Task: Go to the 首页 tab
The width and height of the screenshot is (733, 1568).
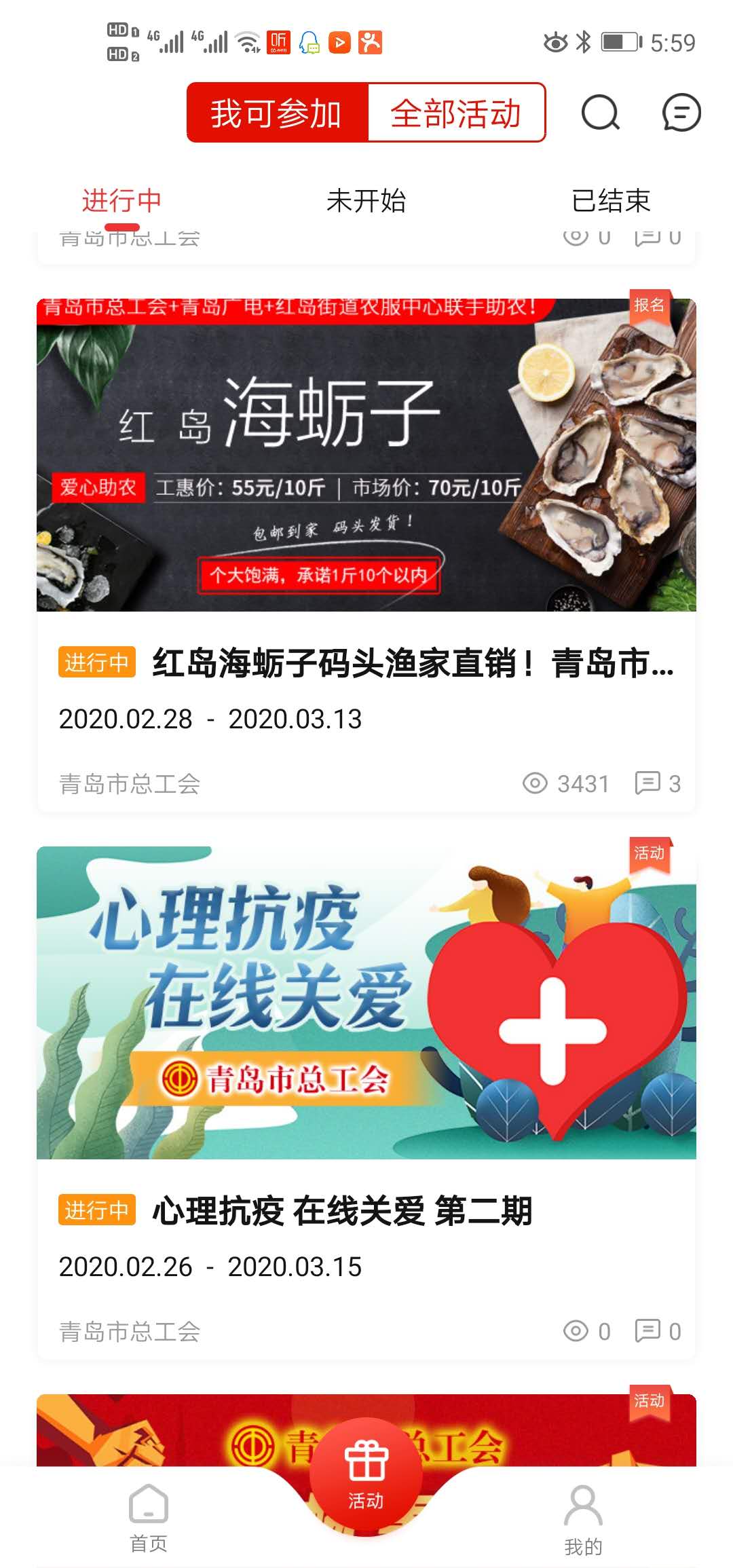Action: [x=149, y=1517]
